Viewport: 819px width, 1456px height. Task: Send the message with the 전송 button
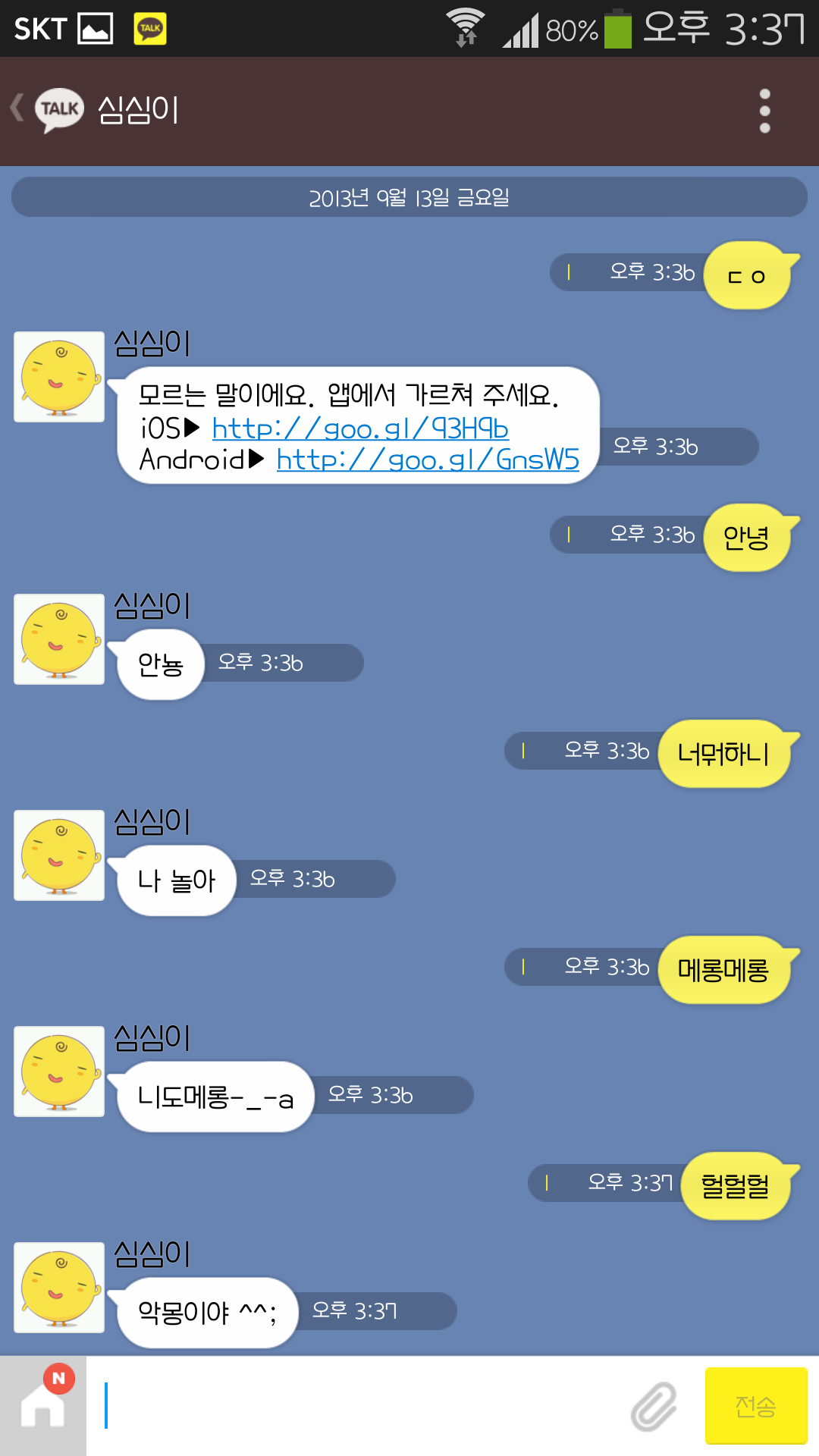(755, 1405)
